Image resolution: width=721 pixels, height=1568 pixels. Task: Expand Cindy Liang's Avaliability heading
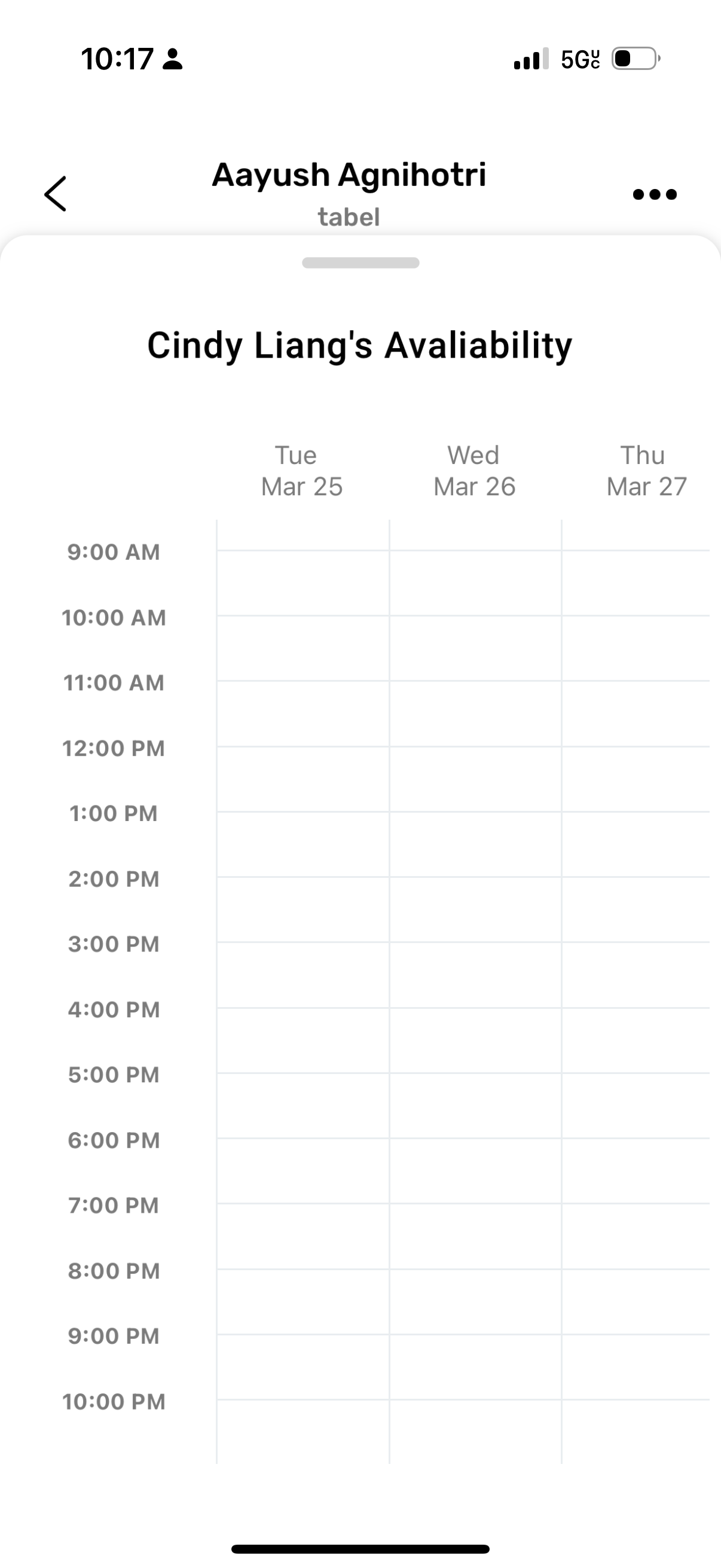pyautogui.click(x=360, y=345)
